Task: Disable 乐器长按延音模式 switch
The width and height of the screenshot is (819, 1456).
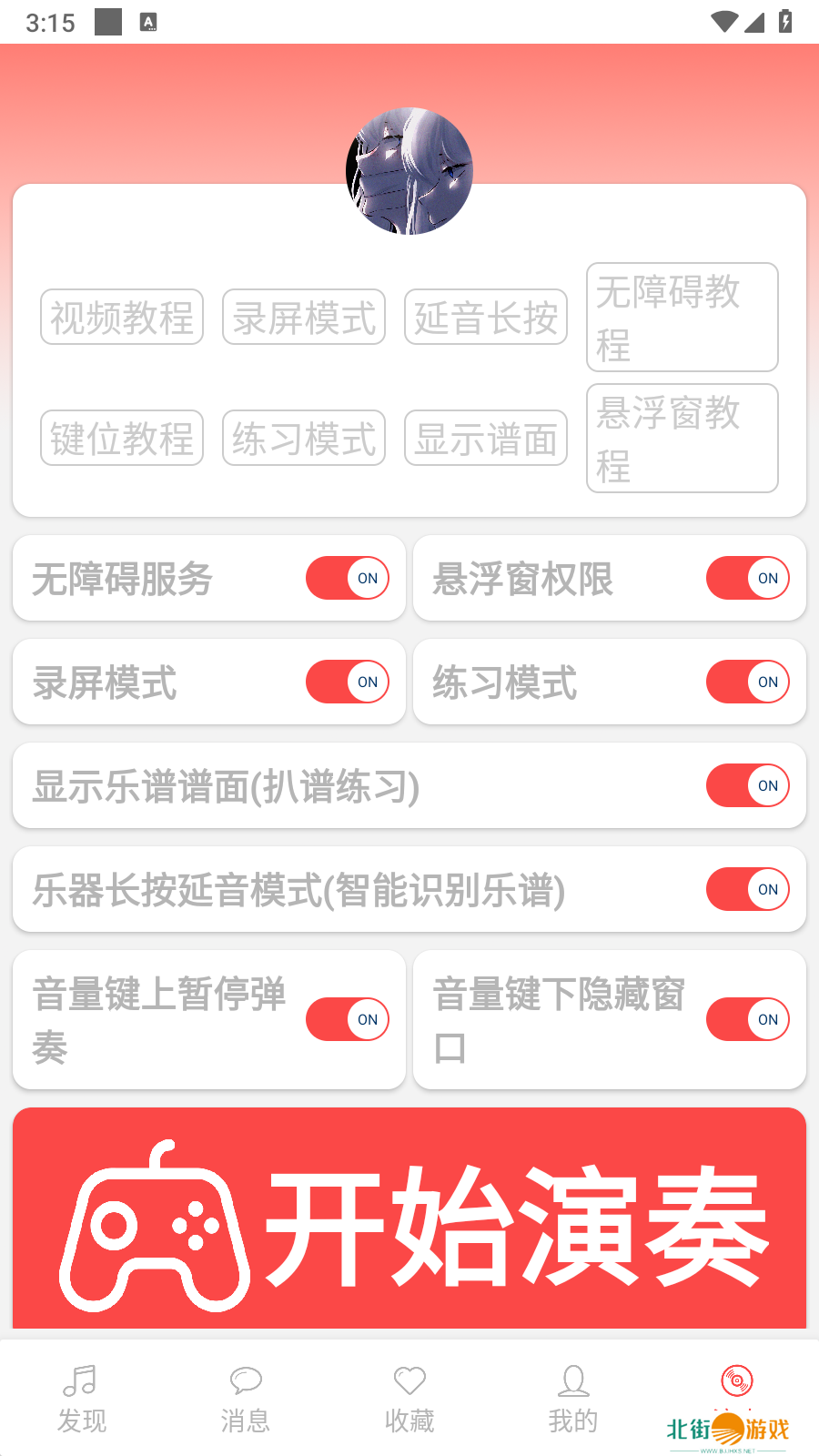Action: point(748,890)
